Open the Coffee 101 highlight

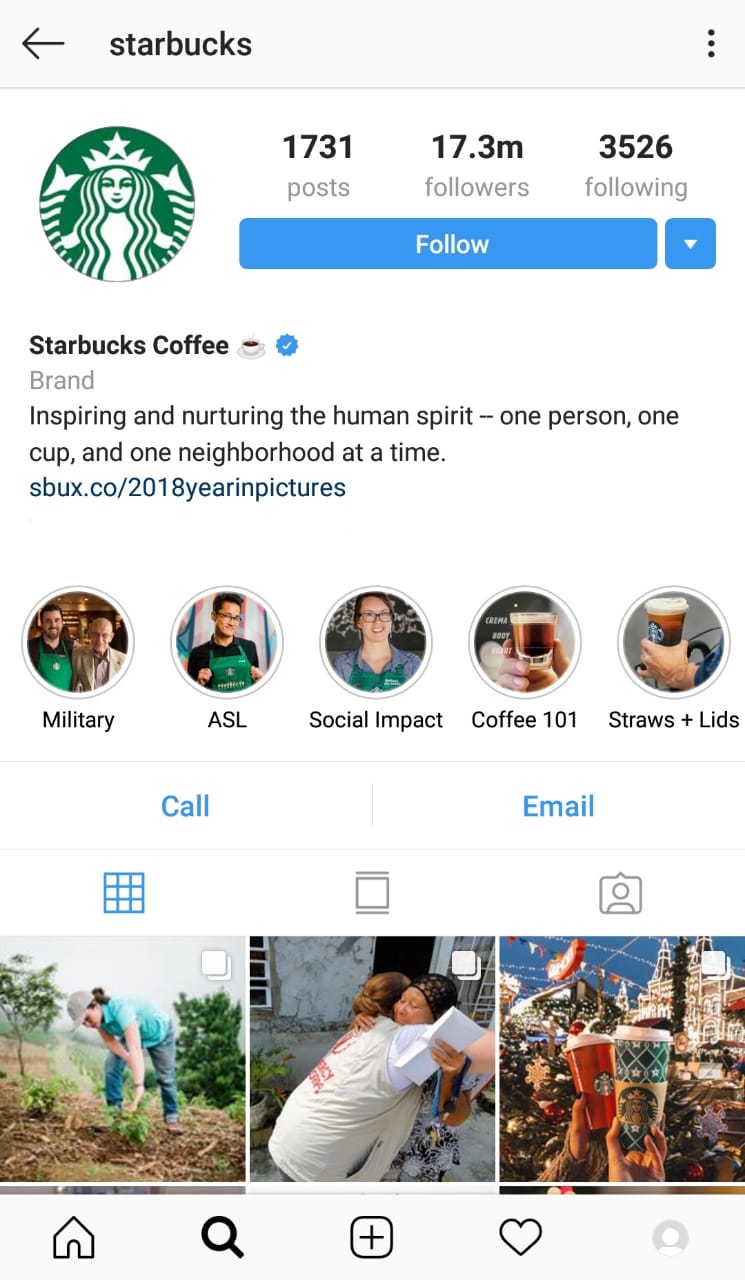(x=525, y=642)
